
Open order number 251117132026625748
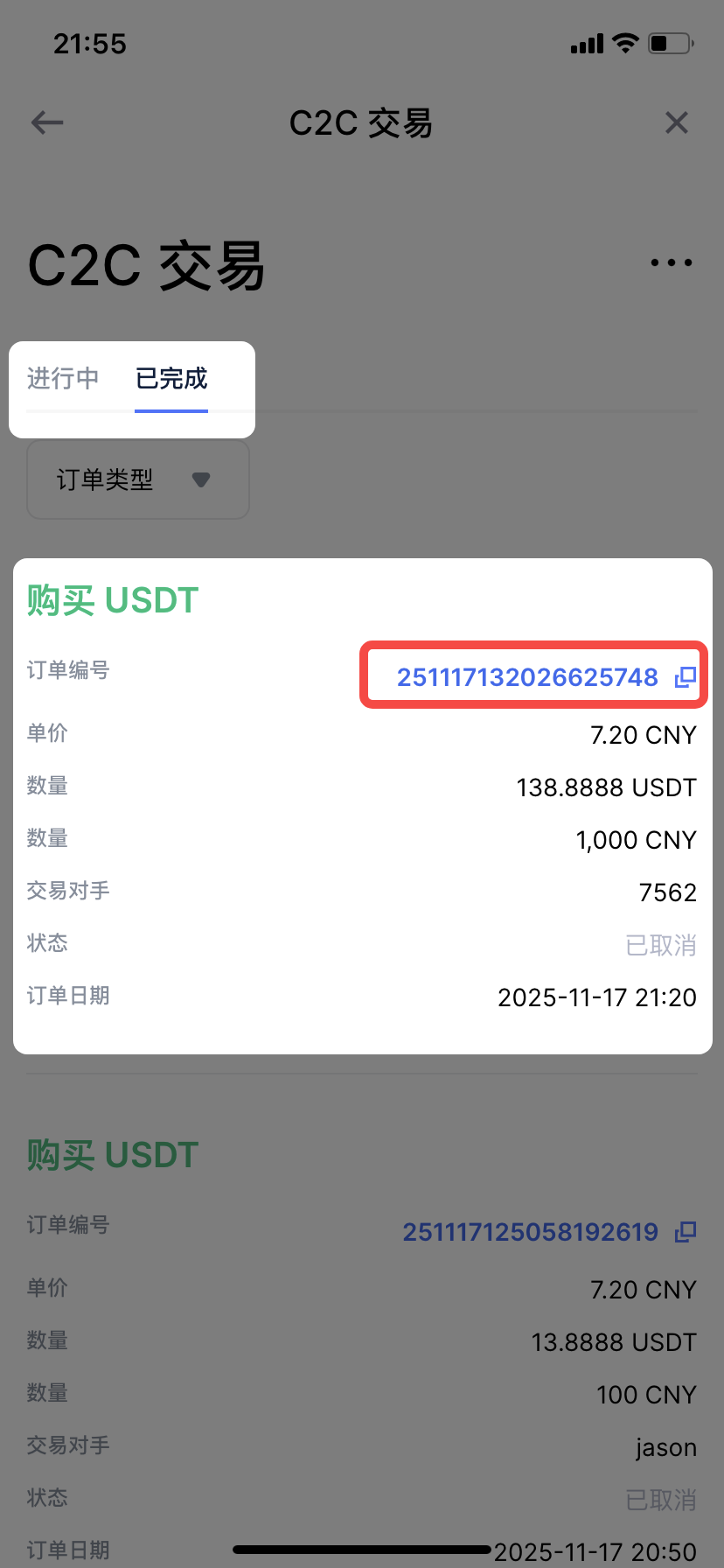(527, 677)
